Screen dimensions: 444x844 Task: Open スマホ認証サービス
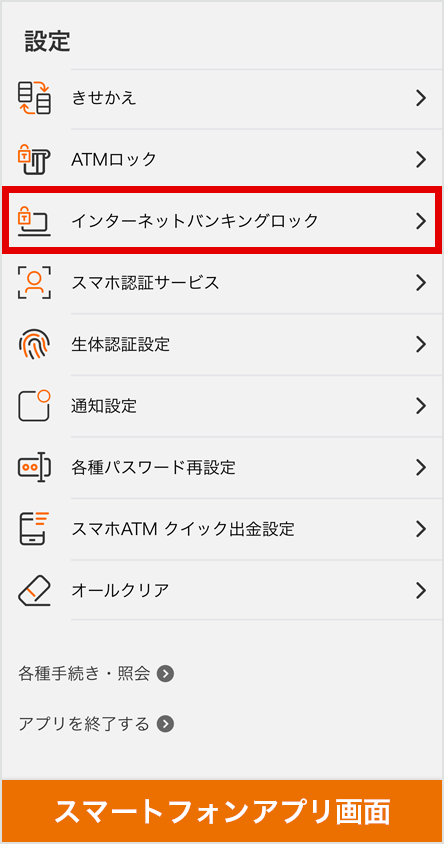222,283
